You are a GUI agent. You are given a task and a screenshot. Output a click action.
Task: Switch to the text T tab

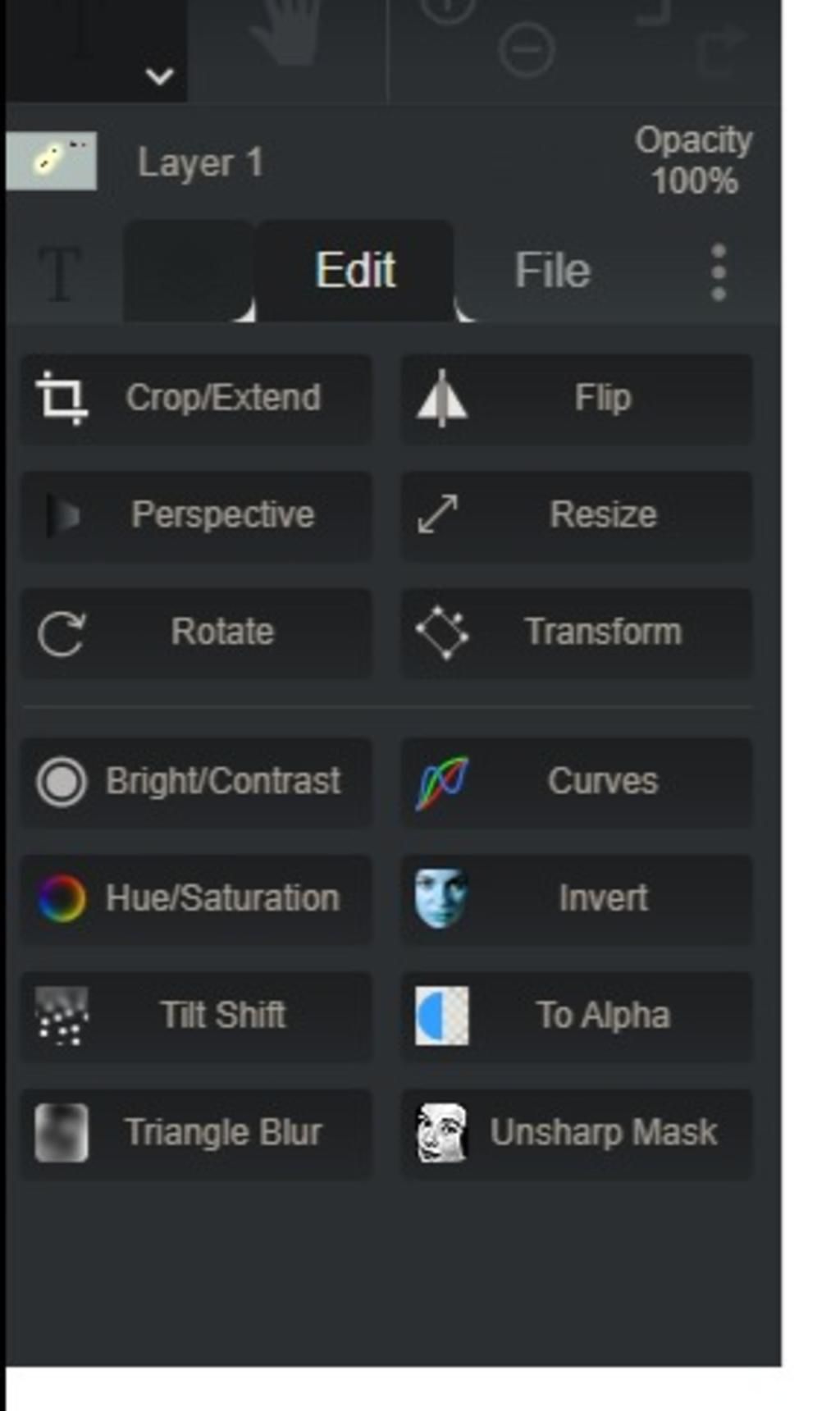coord(60,273)
